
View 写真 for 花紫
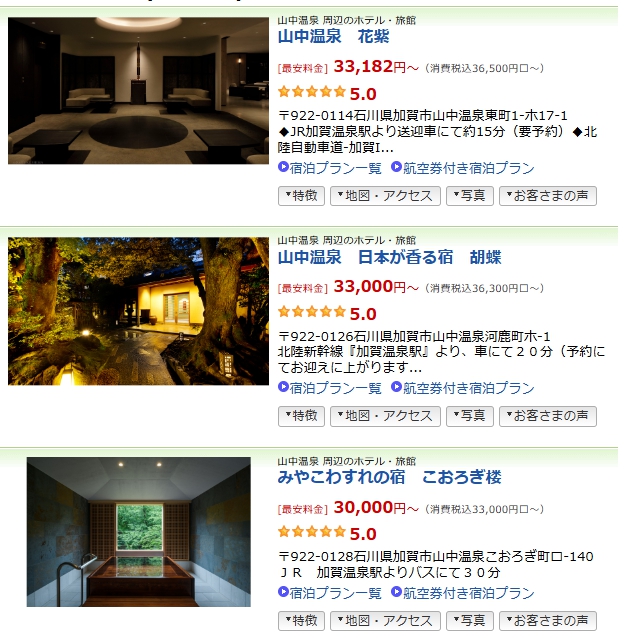point(469,195)
